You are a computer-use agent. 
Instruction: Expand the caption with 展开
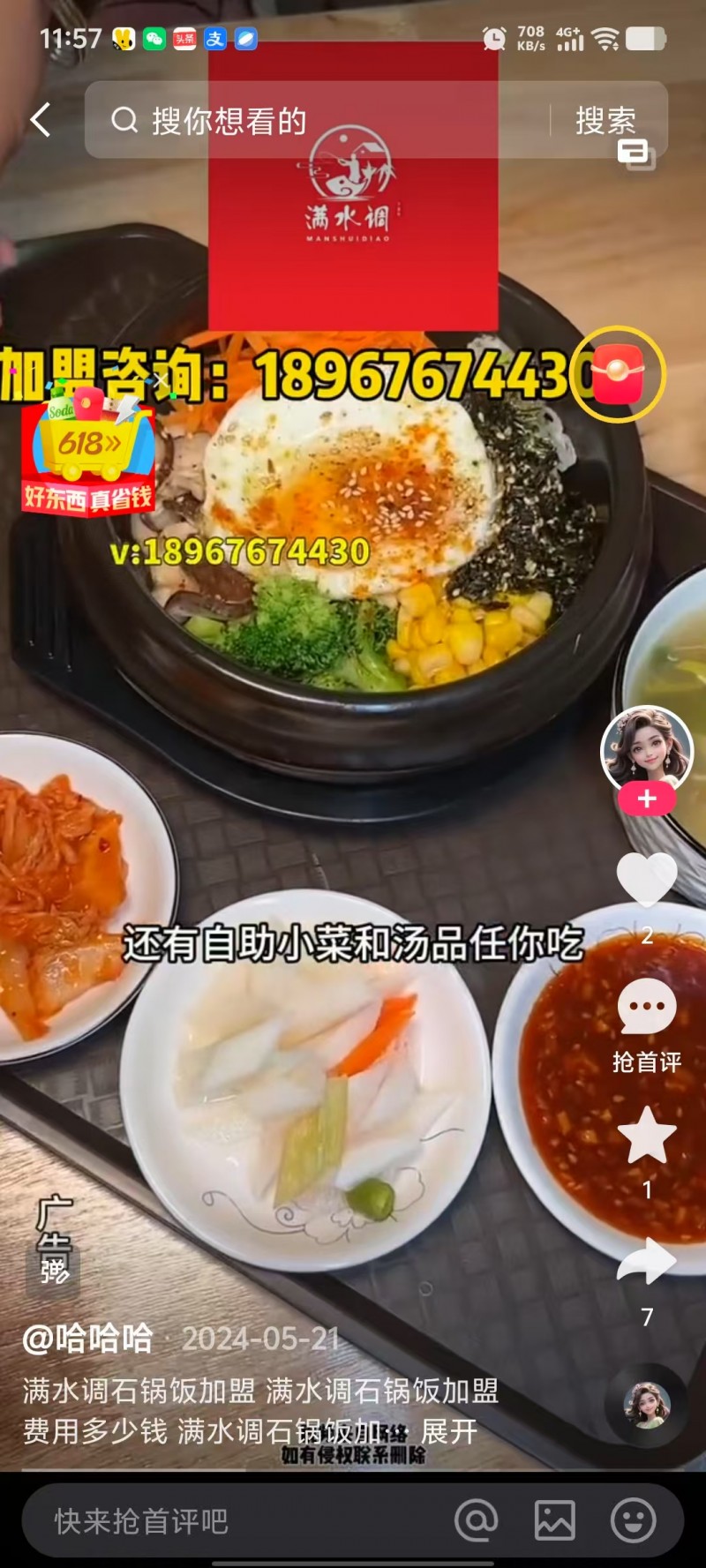(448, 1431)
